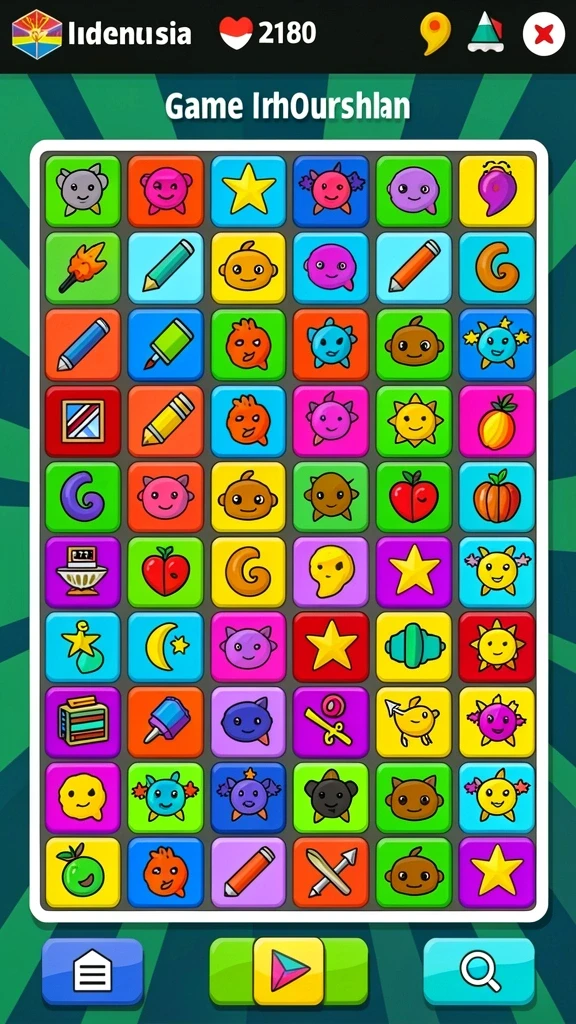Image resolution: width=576 pixels, height=1024 pixels.
Task: Pick the mango tile on pink
Action: (x=497, y=421)
